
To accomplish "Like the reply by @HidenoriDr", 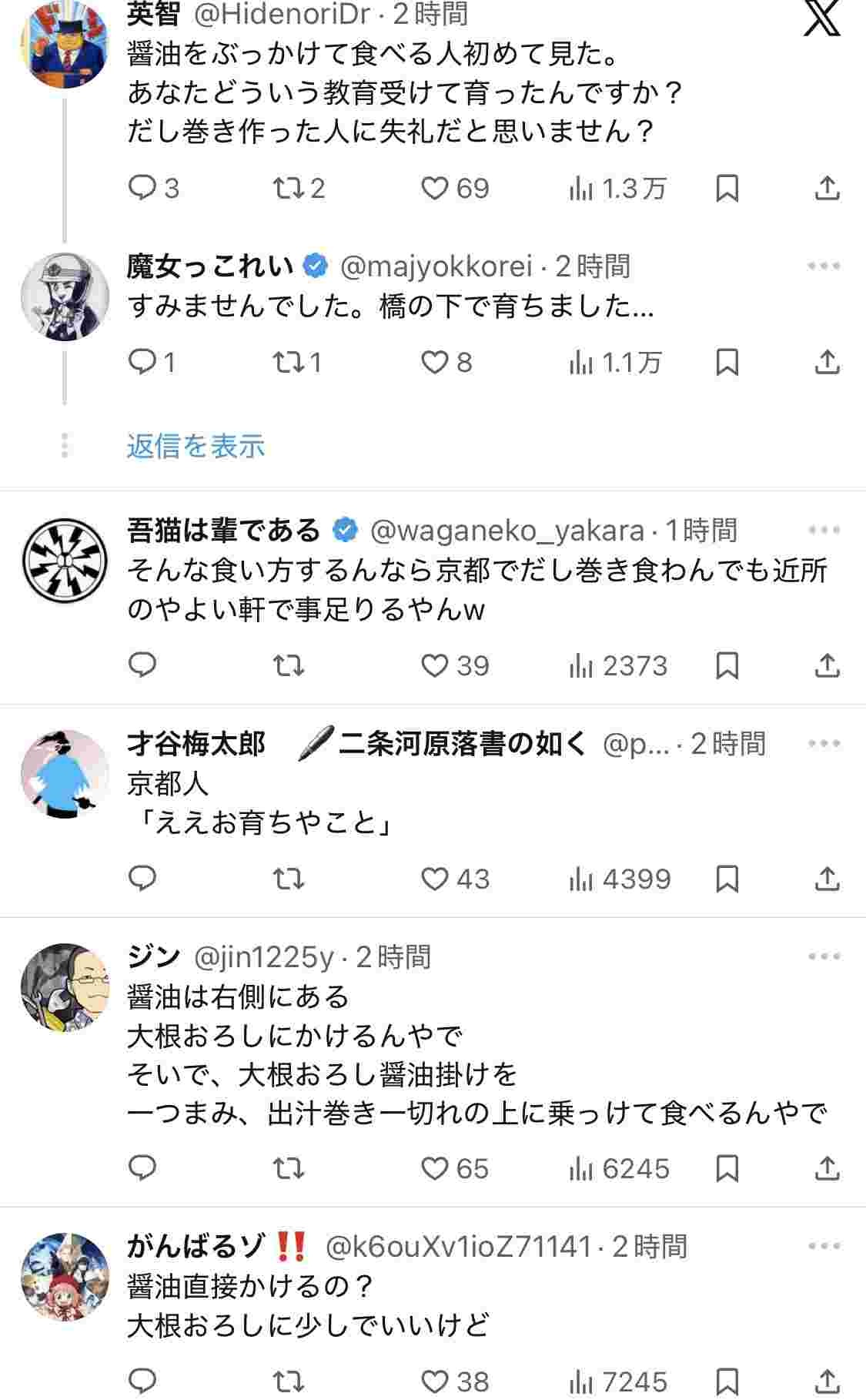I will click(435, 188).
